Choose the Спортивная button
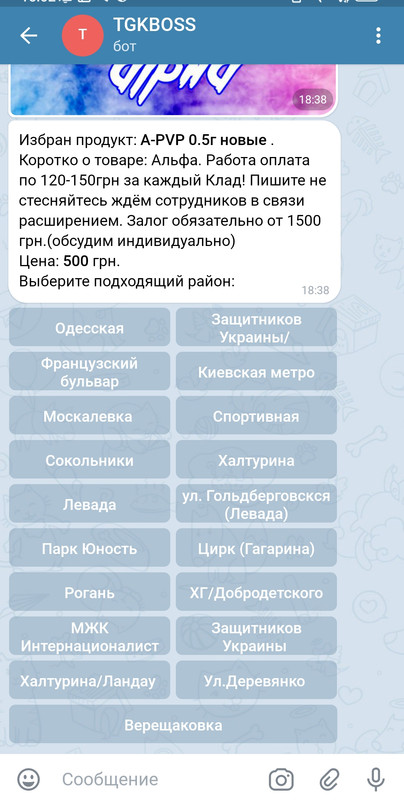404x800 pixels. [257, 416]
